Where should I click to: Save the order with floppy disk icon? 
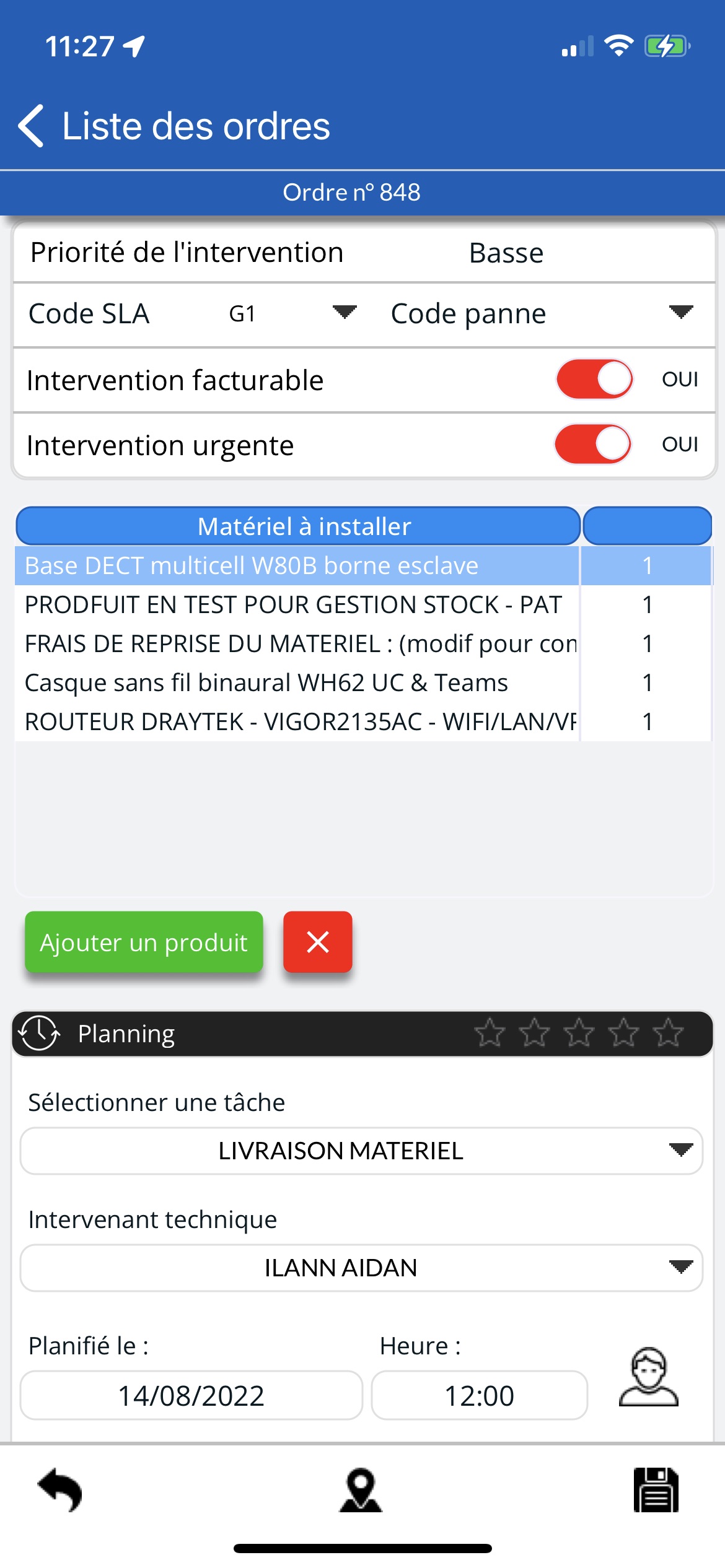[x=656, y=1490]
